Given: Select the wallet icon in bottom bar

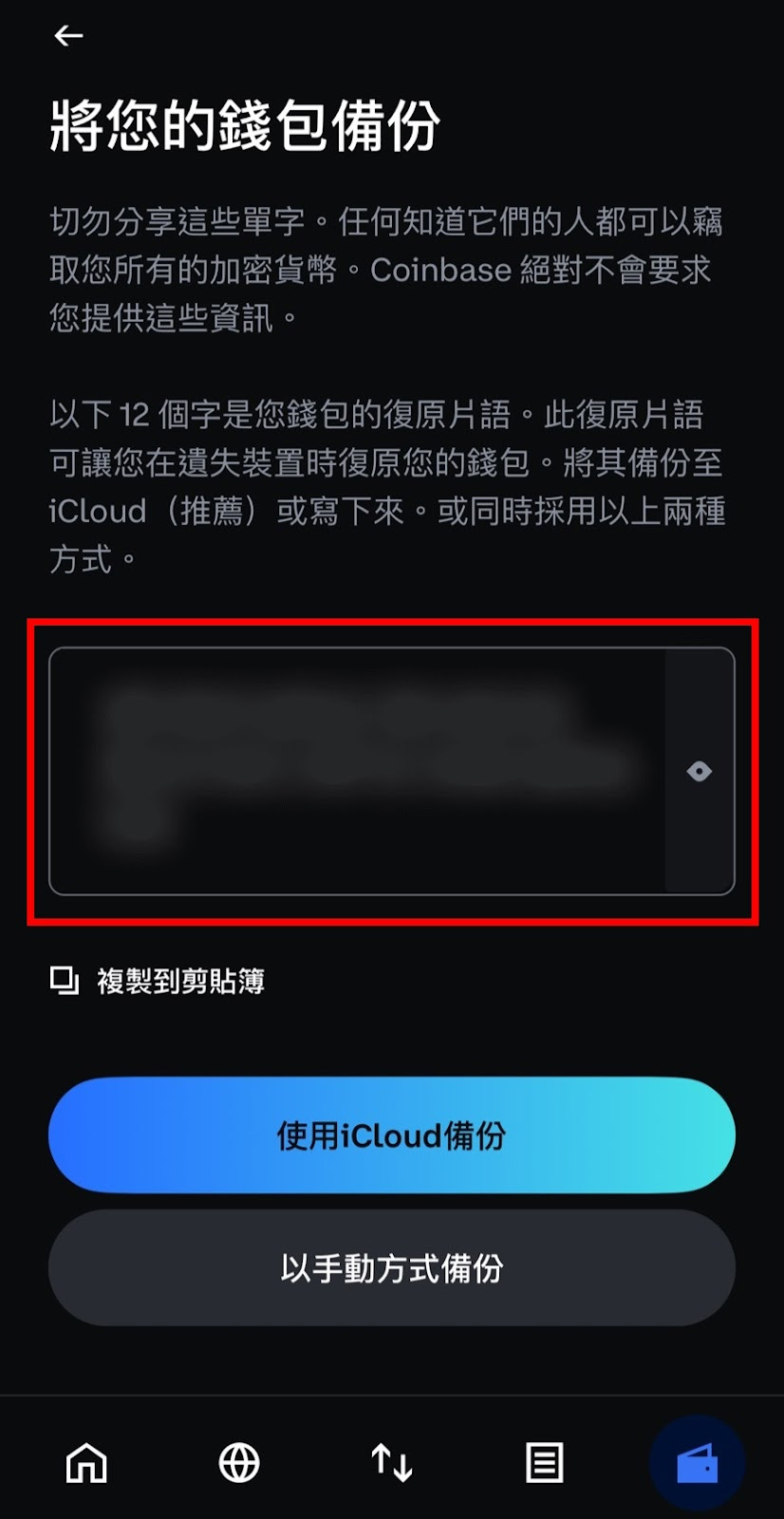Looking at the screenshot, I should (x=697, y=1462).
